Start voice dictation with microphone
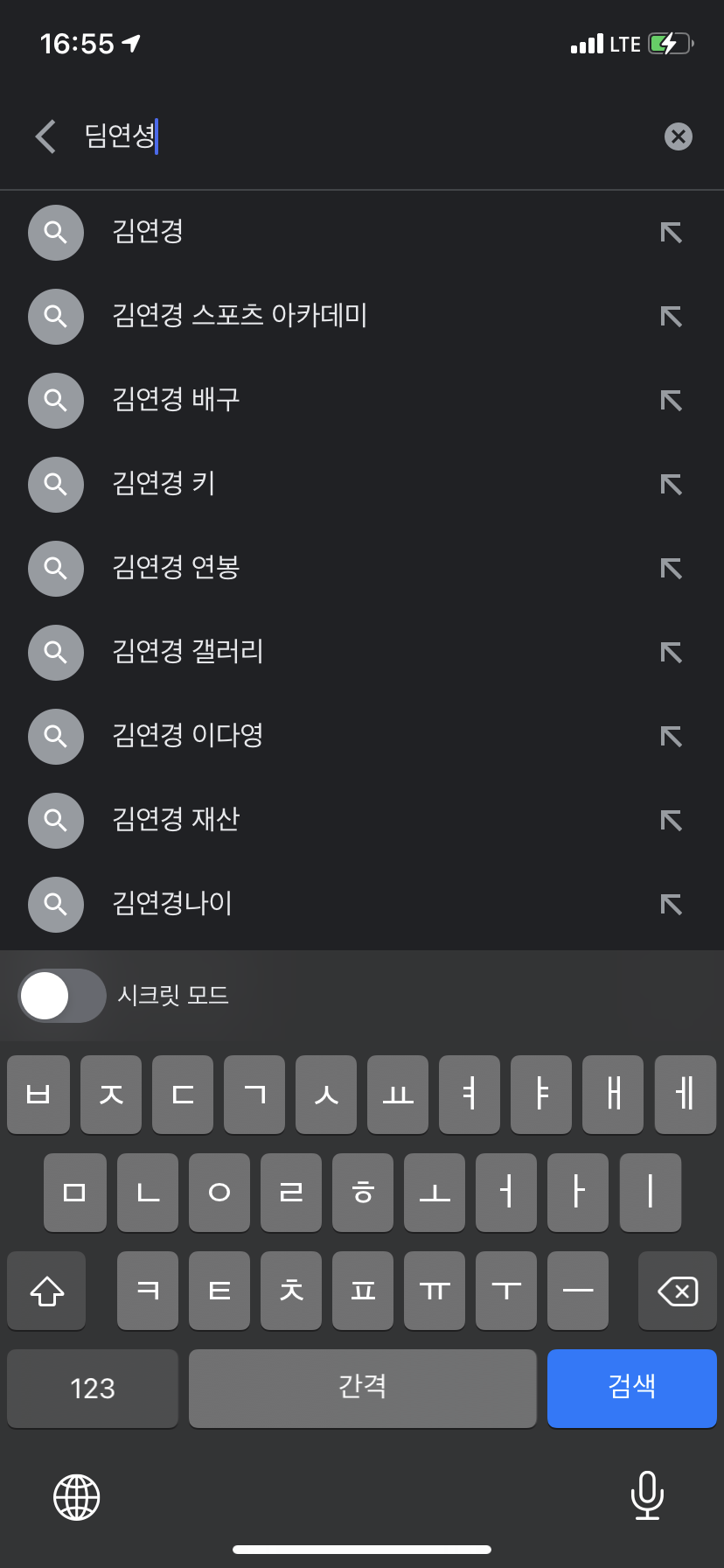Image resolution: width=724 pixels, height=1568 pixels. [x=647, y=1495]
